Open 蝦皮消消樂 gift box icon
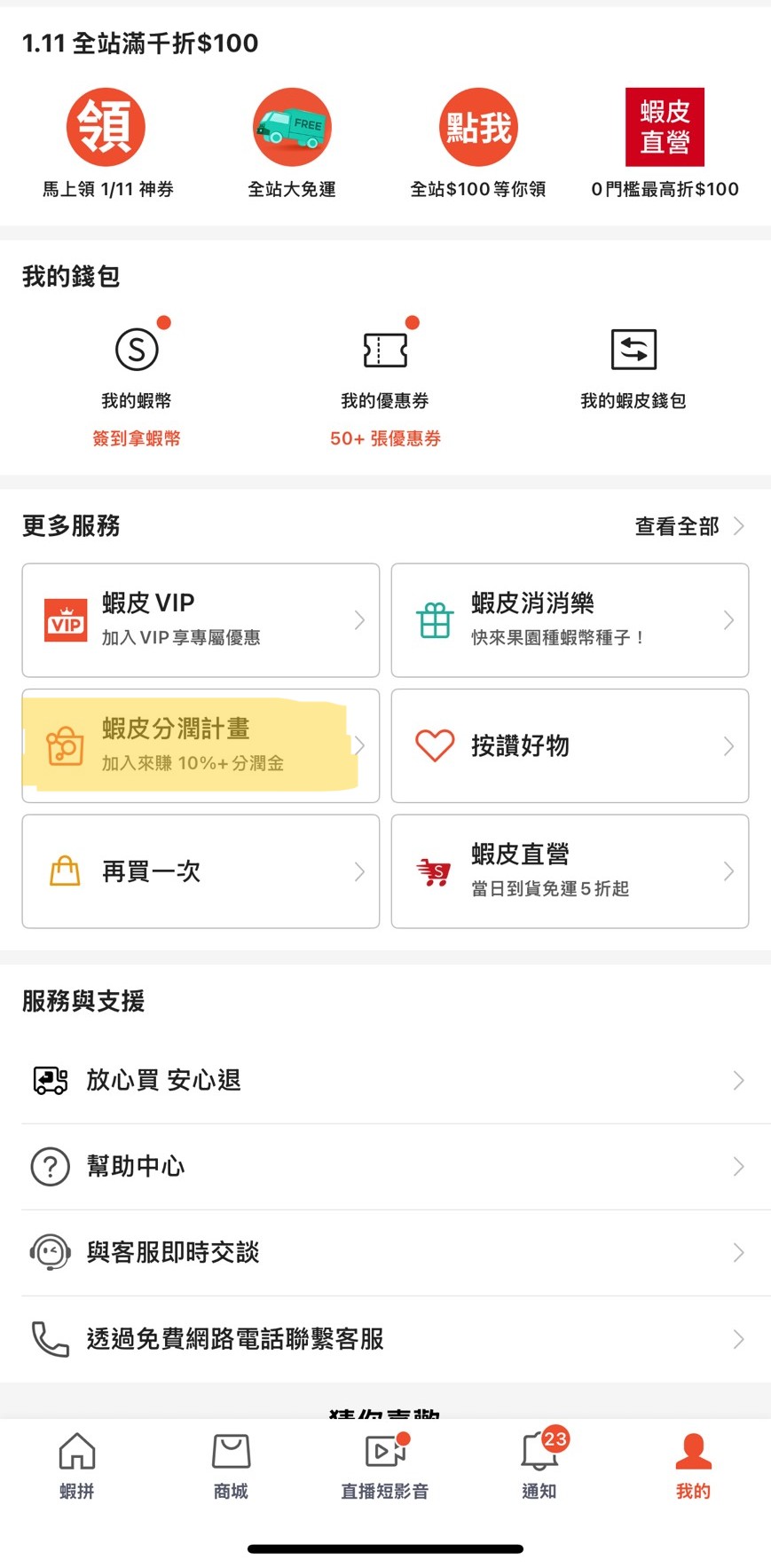Viewport: 771px width, 1568px height. point(435,619)
